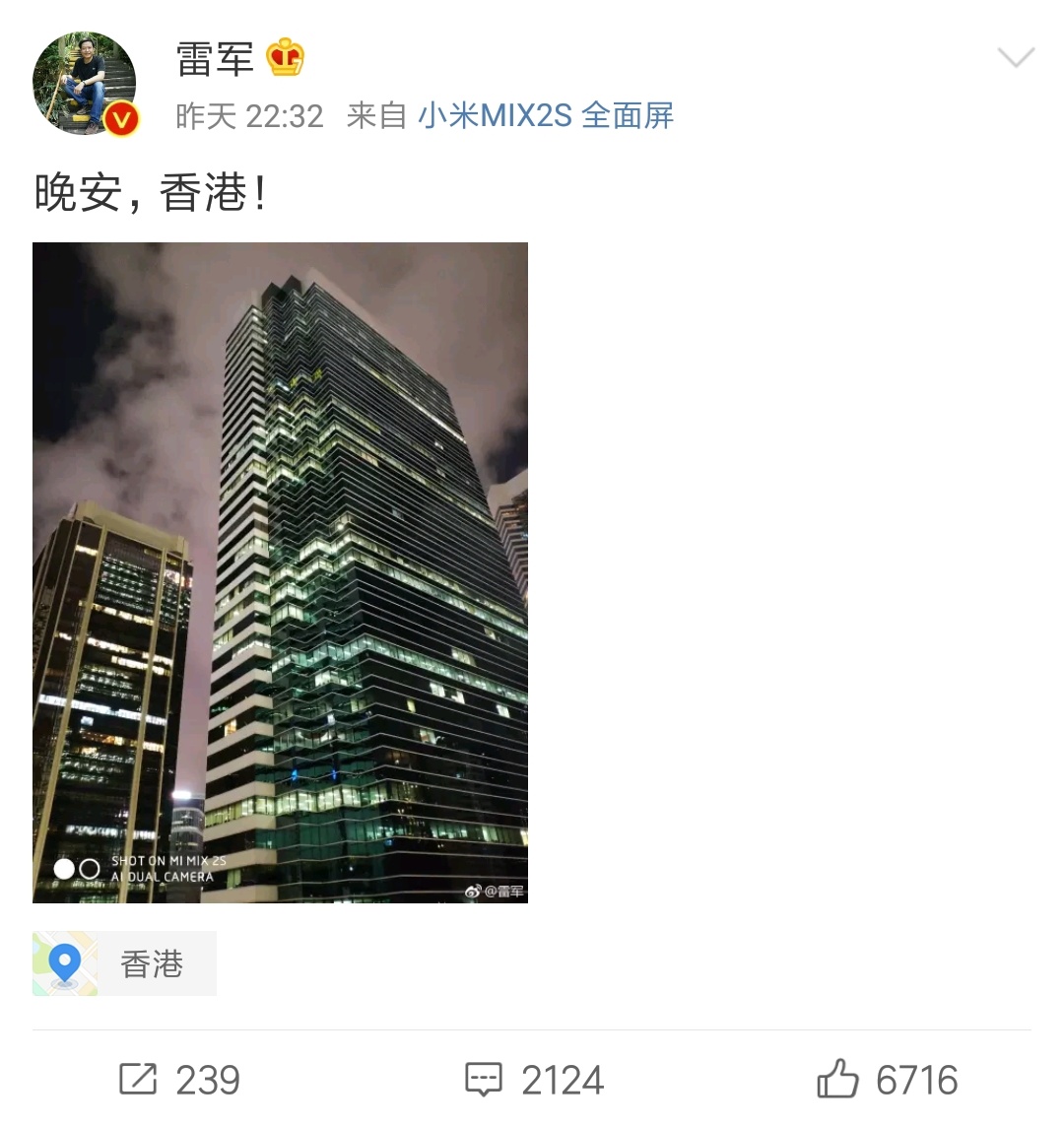Click the repost icon at the bottom
Image resolution: width=1064 pixels, height=1126 pixels.
138,1079
